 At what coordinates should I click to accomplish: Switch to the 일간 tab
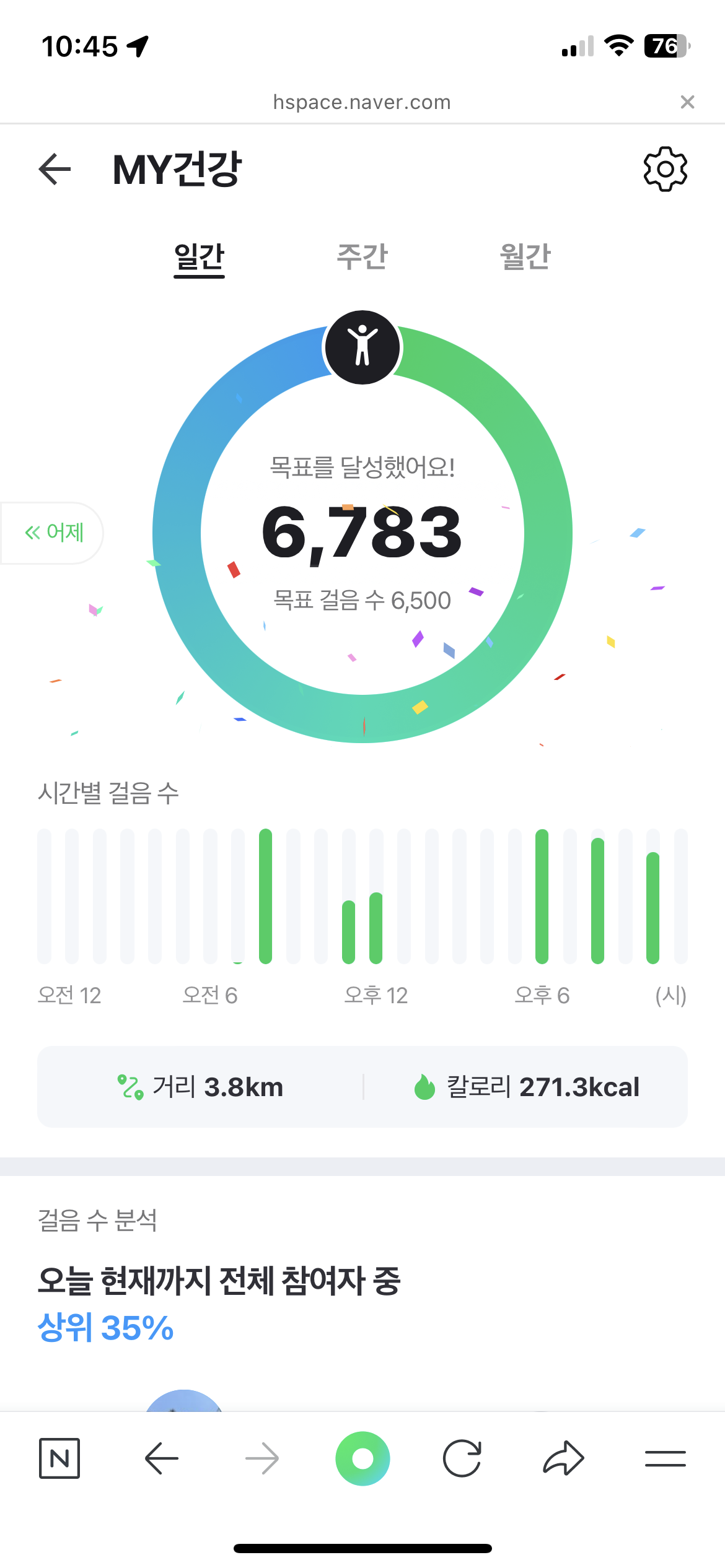coord(199,257)
